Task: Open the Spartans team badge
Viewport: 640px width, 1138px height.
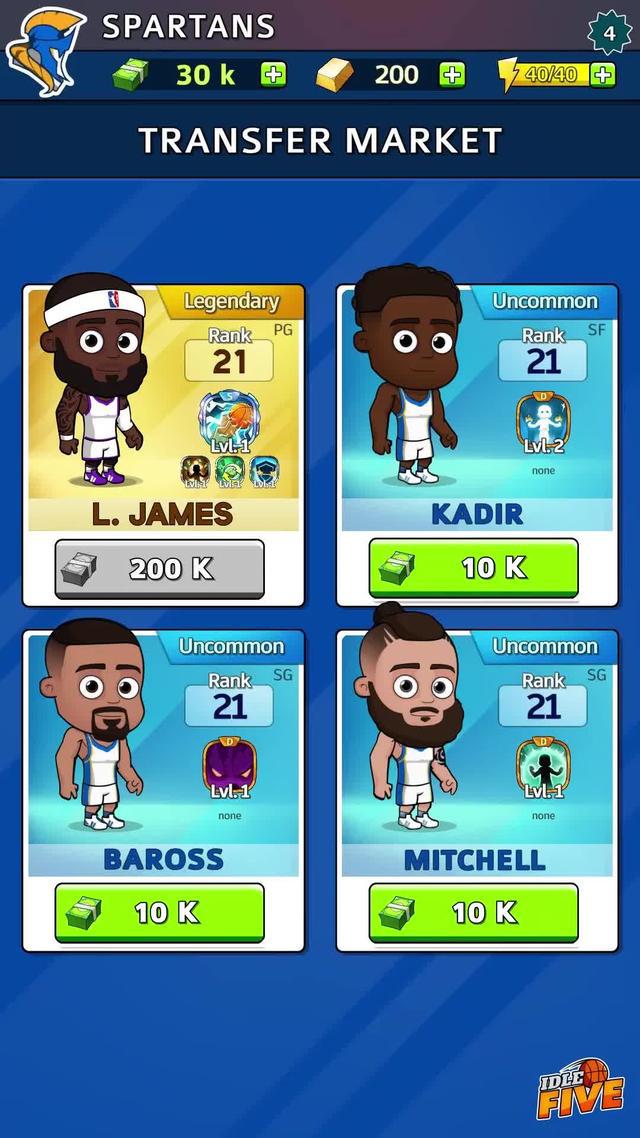Action: click(x=45, y=48)
